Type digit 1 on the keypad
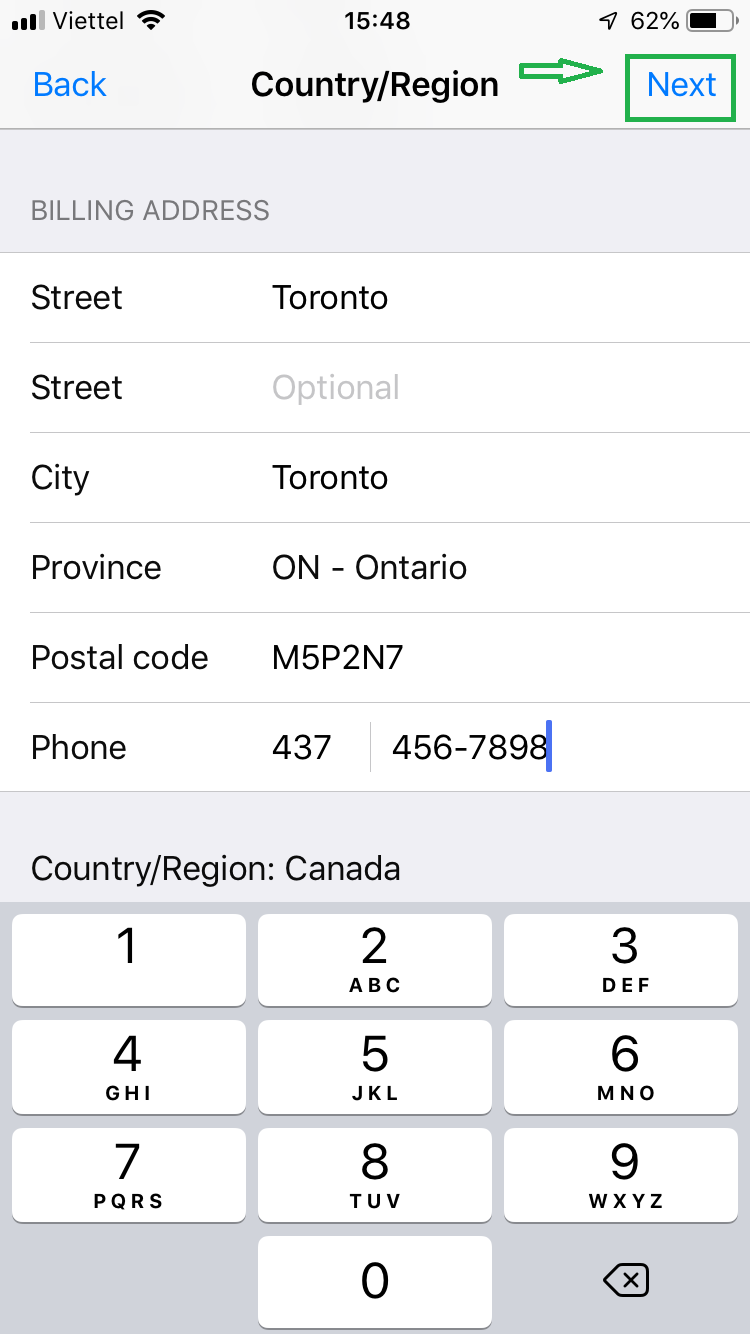Screen dimensions: 750x1334 (x=129, y=960)
